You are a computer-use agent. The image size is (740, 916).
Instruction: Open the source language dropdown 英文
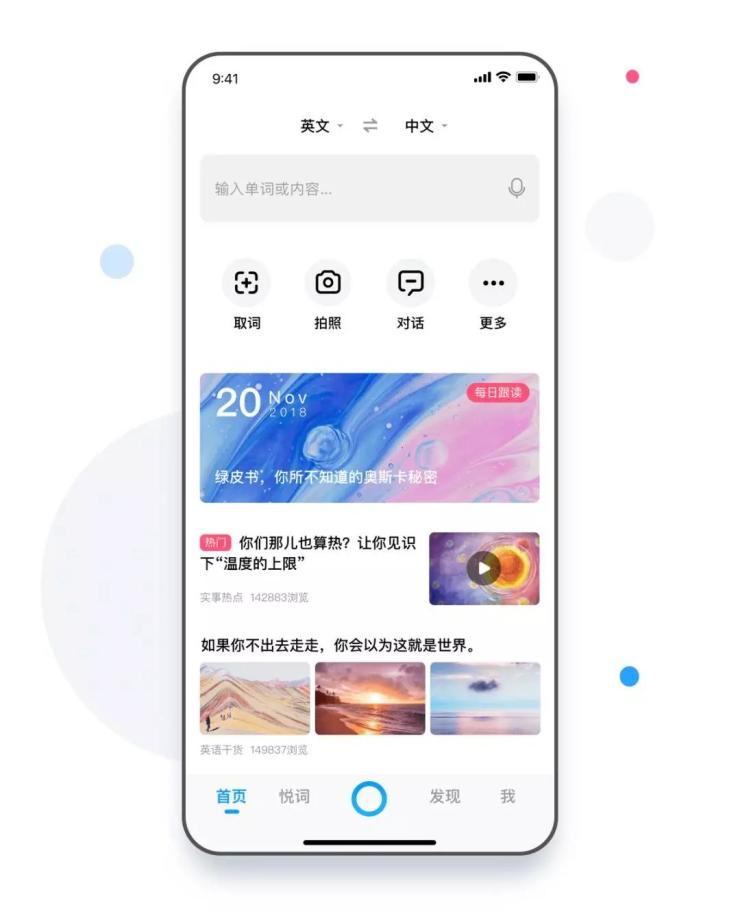coord(321,126)
